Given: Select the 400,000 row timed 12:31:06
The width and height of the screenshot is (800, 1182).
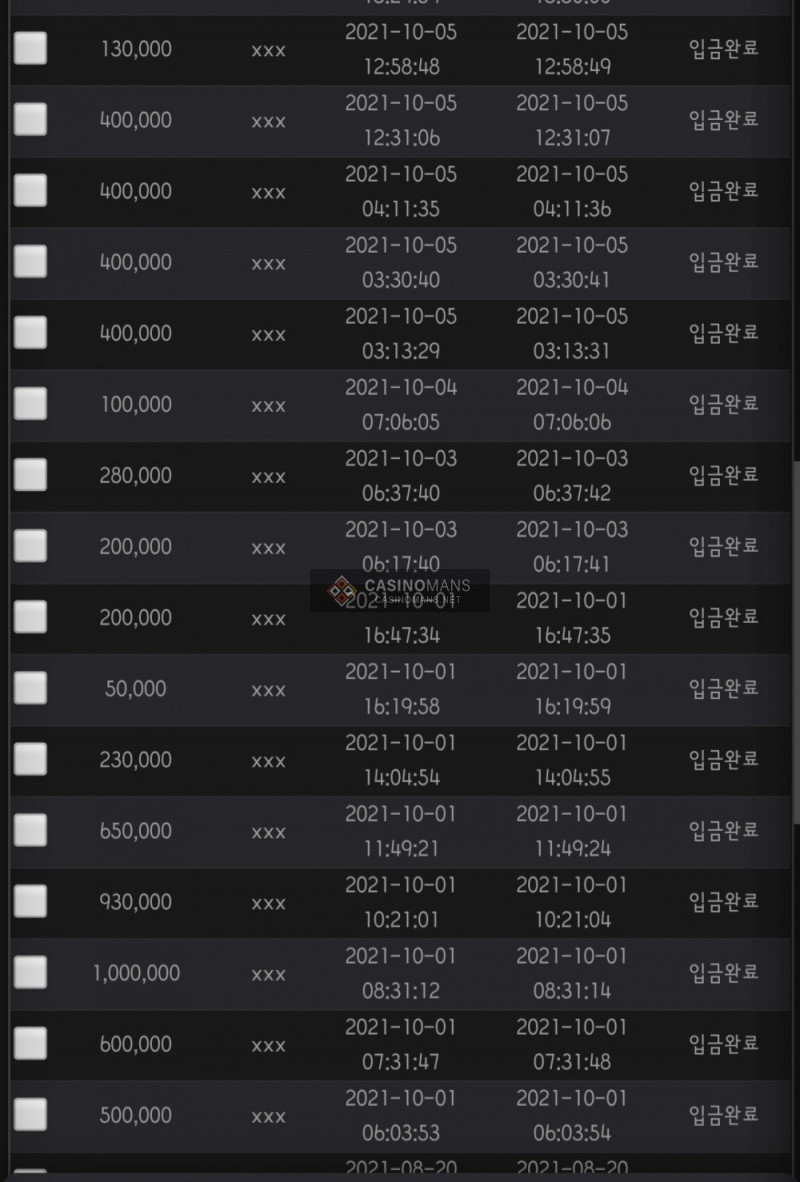Looking at the screenshot, I should click(30, 119).
